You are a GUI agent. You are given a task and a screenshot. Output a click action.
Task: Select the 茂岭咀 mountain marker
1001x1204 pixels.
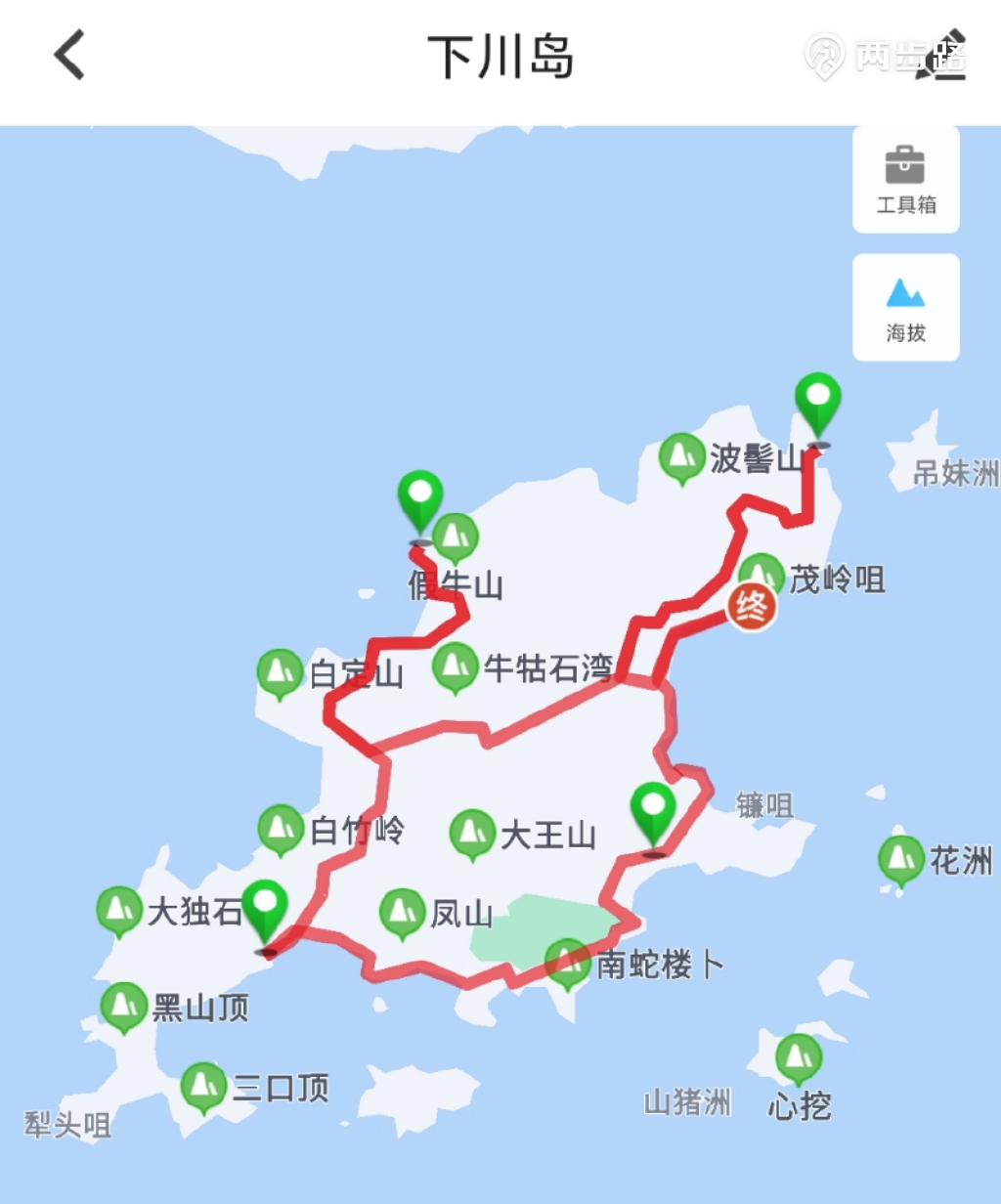(x=762, y=572)
